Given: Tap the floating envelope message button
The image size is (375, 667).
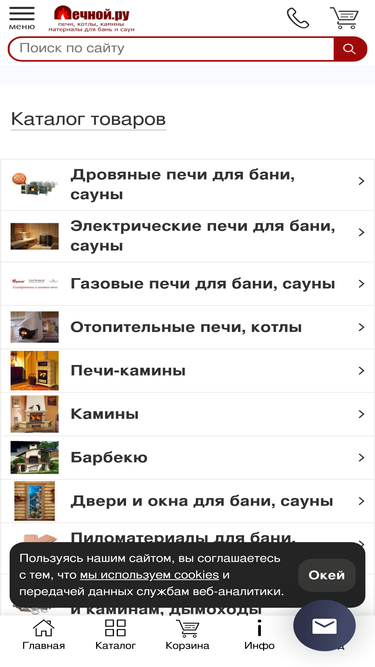Looking at the screenshot, I should [x=324, y=627].
